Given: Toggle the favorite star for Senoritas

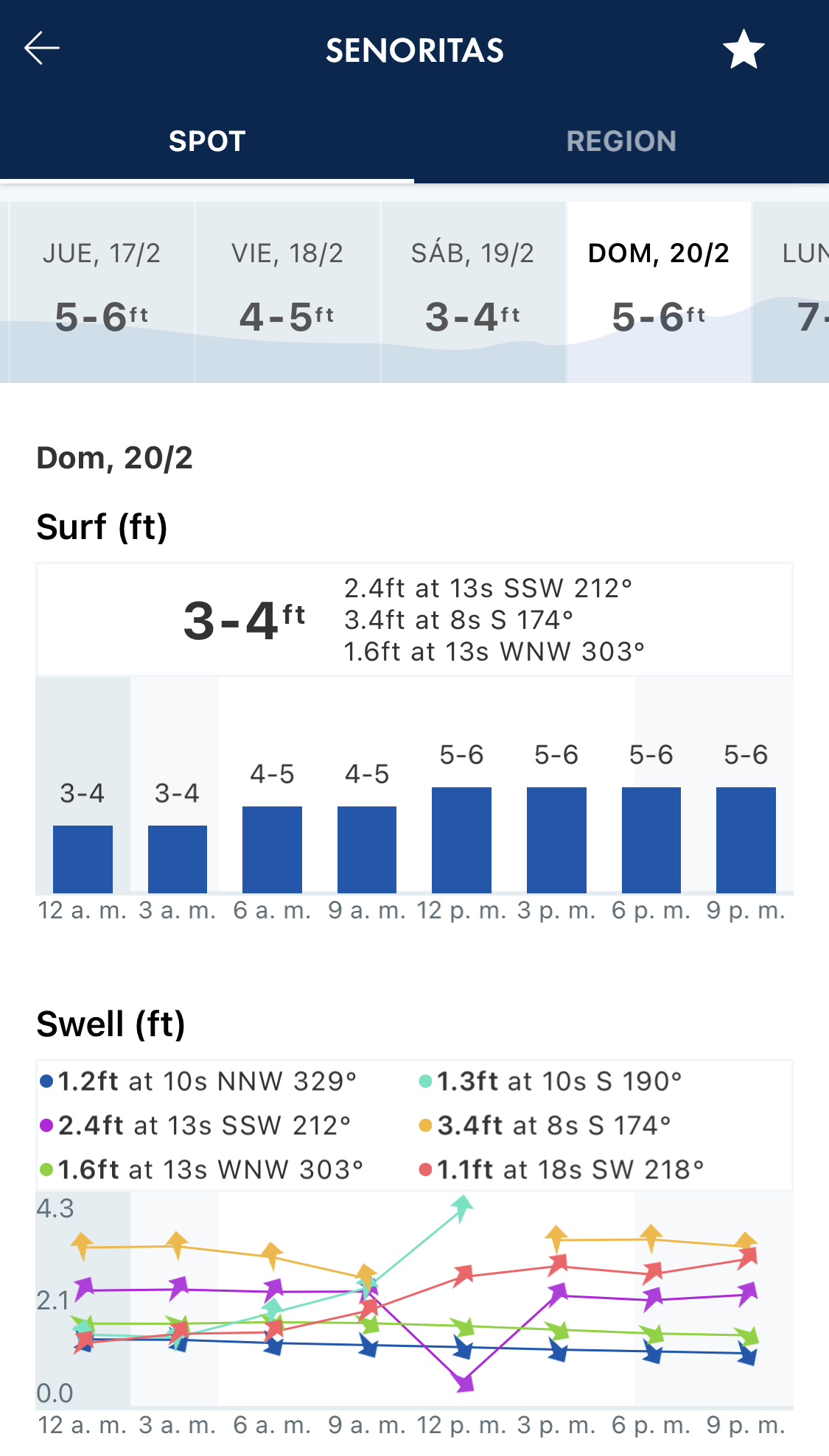Looking at the screenshot, I should click(744, 49).
